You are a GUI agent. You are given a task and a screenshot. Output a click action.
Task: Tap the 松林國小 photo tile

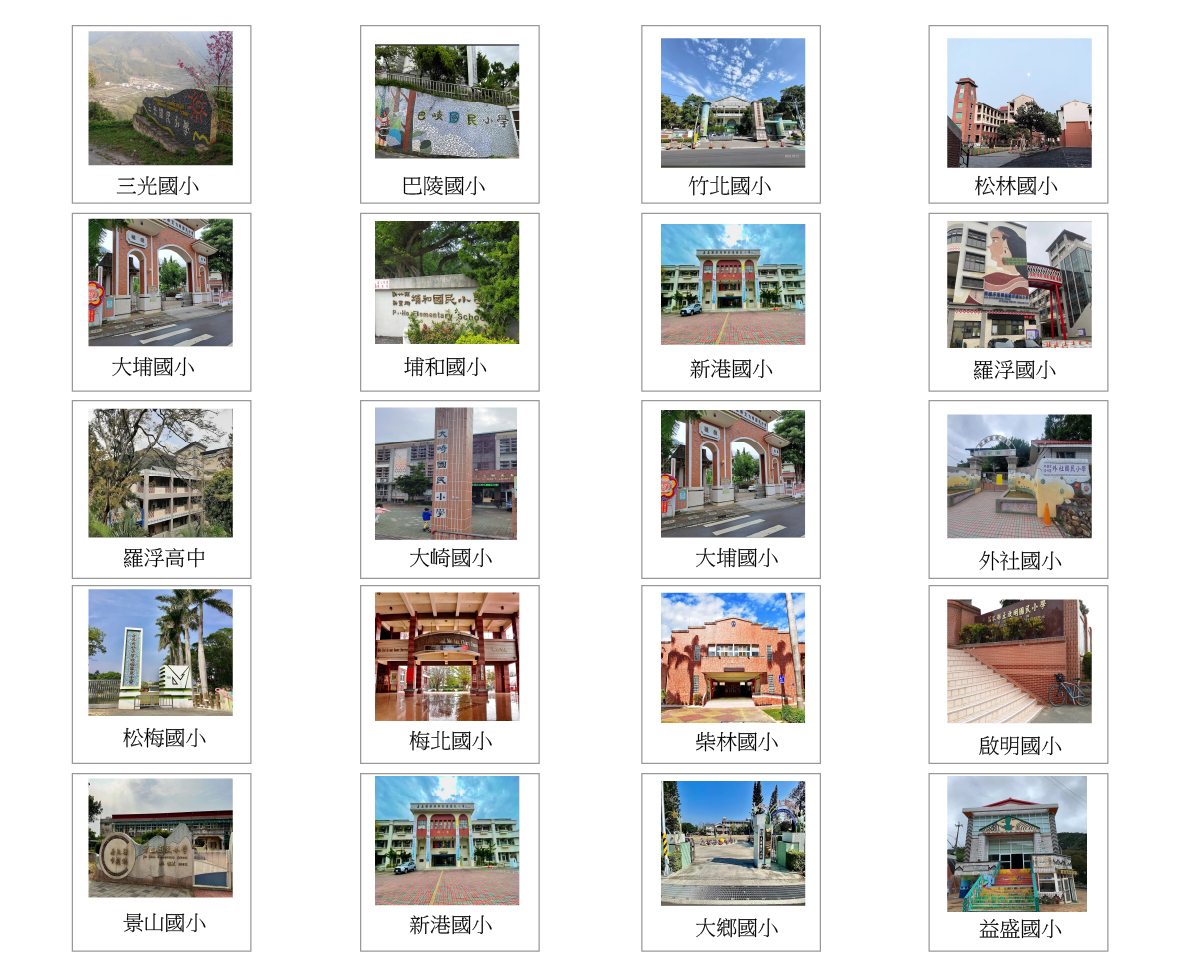pos(1018,114)
